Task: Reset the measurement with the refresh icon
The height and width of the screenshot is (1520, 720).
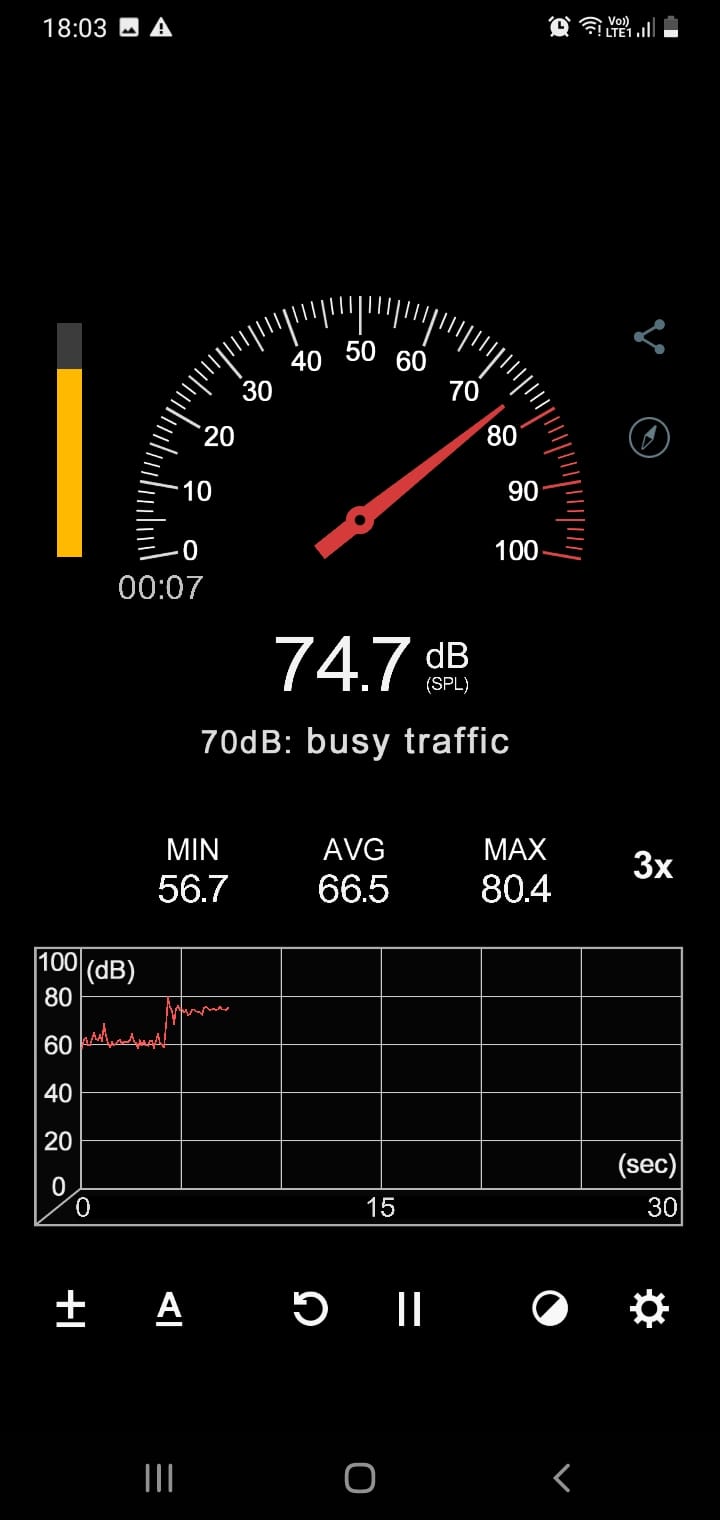Action: (x=310, y=1308)
